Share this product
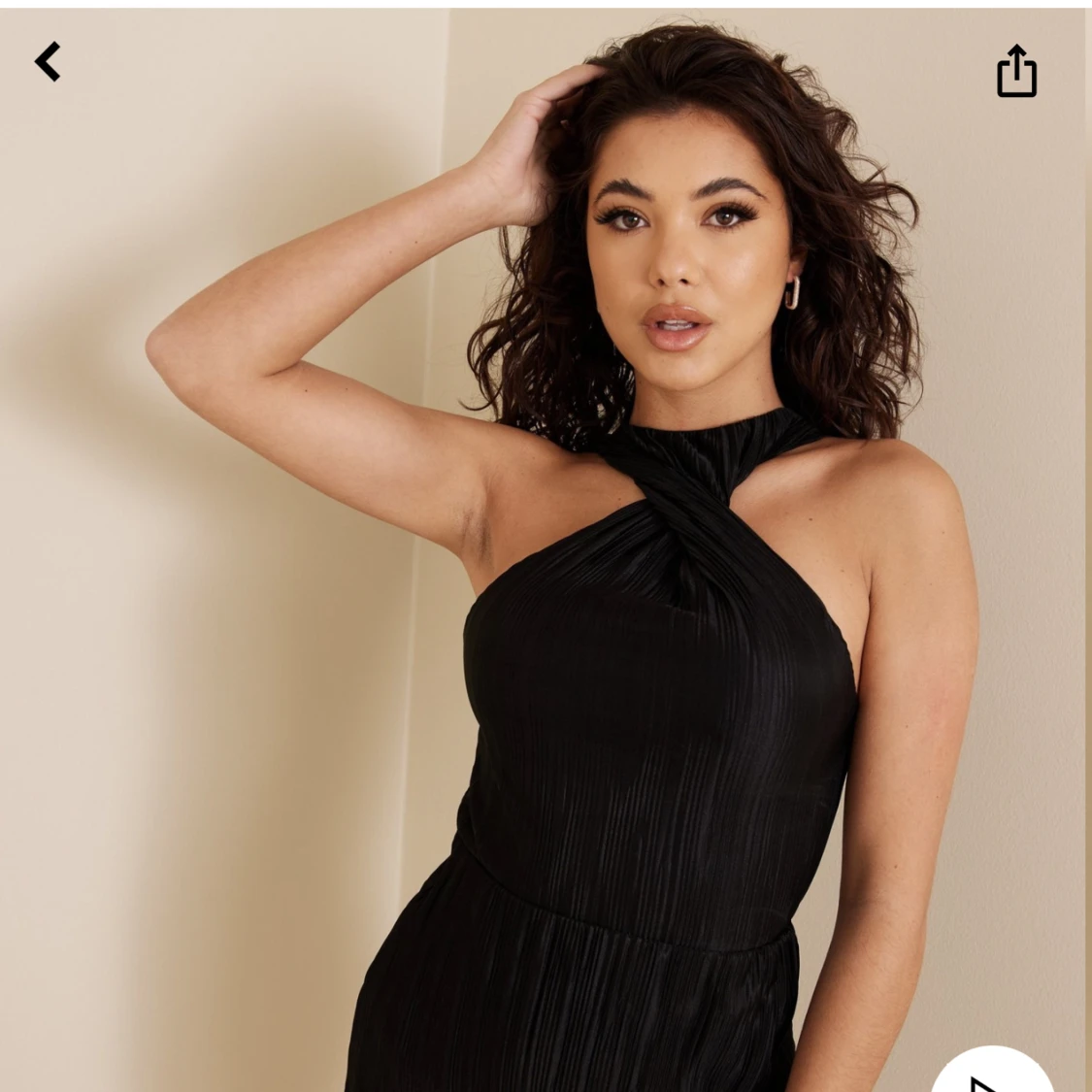Viewport: 1092px width, 1092px height. click(1016, 71)
